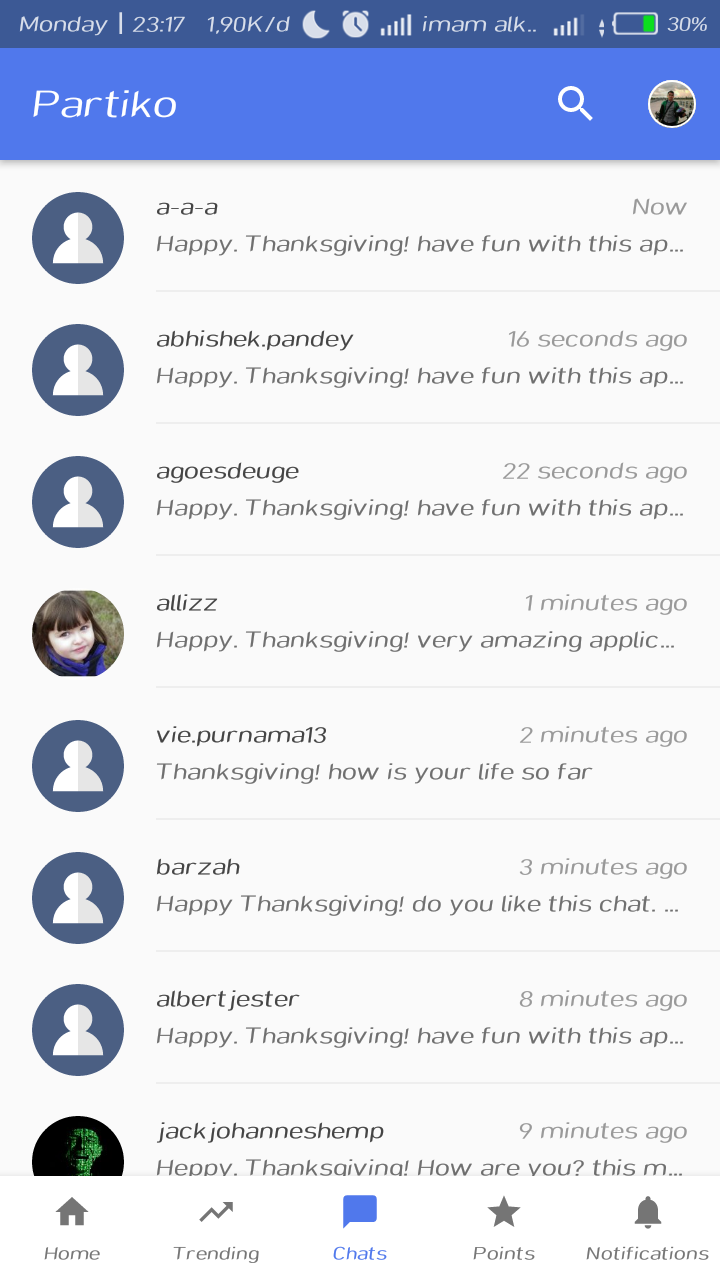
Task: View the Points tab
Action: coord(504,1229)
